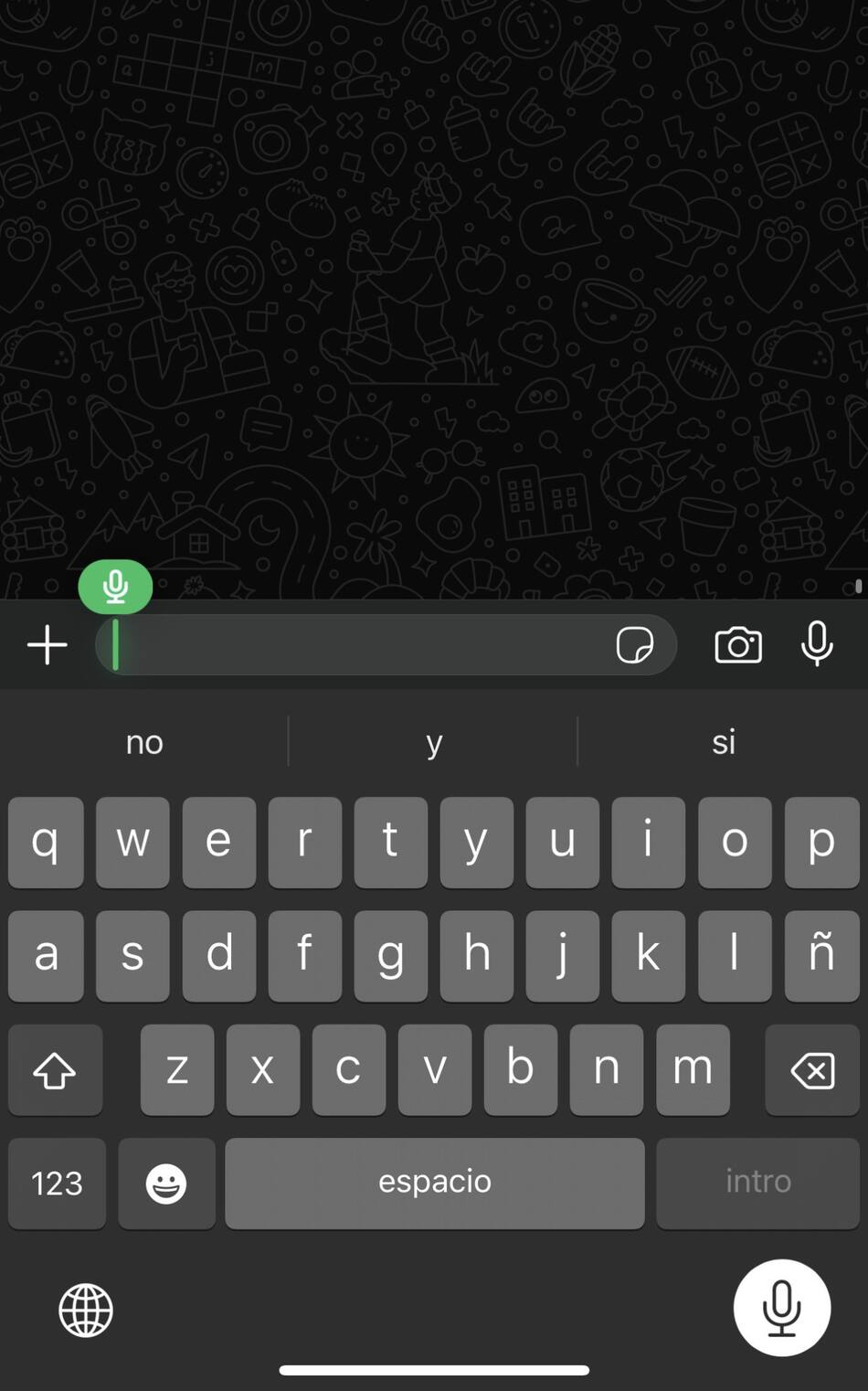Hit the backspace key

tap(812, 1070)
